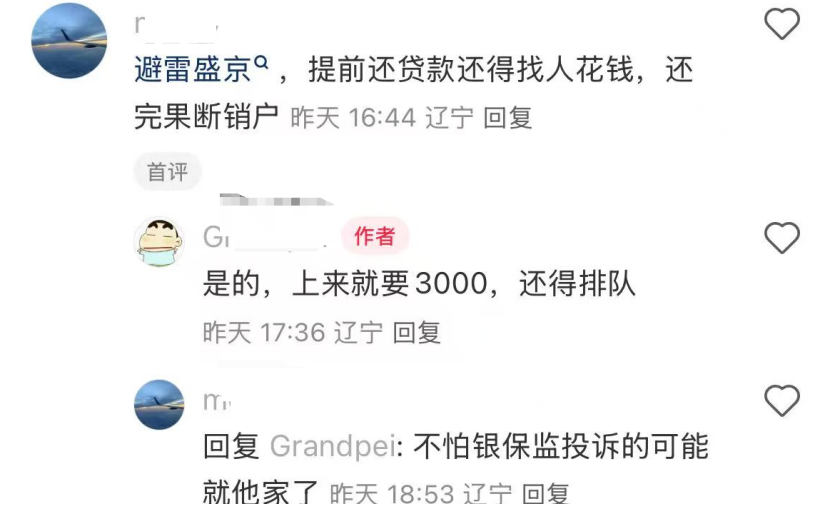
Task: Tap 回复 under the 16:44 comment
Action: click(507, 118)
